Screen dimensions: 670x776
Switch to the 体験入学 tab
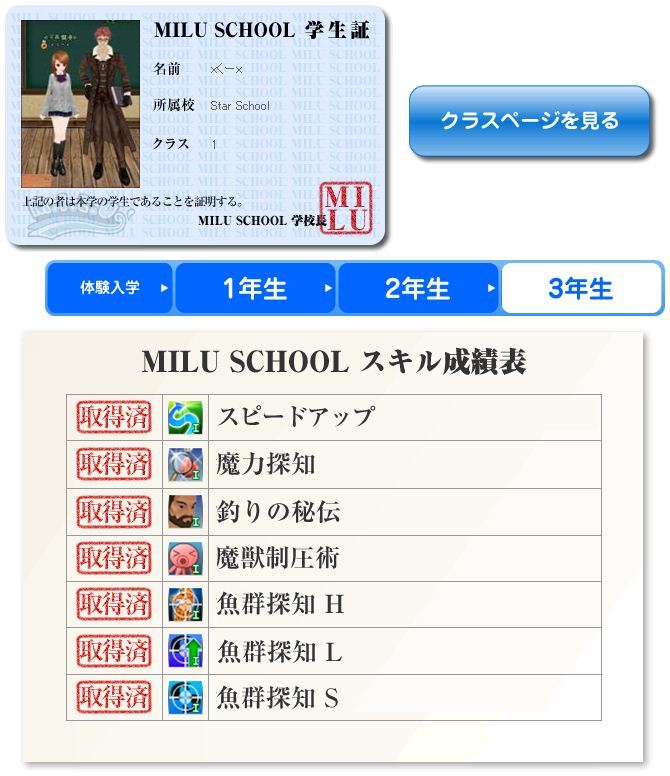pos(110,288)
